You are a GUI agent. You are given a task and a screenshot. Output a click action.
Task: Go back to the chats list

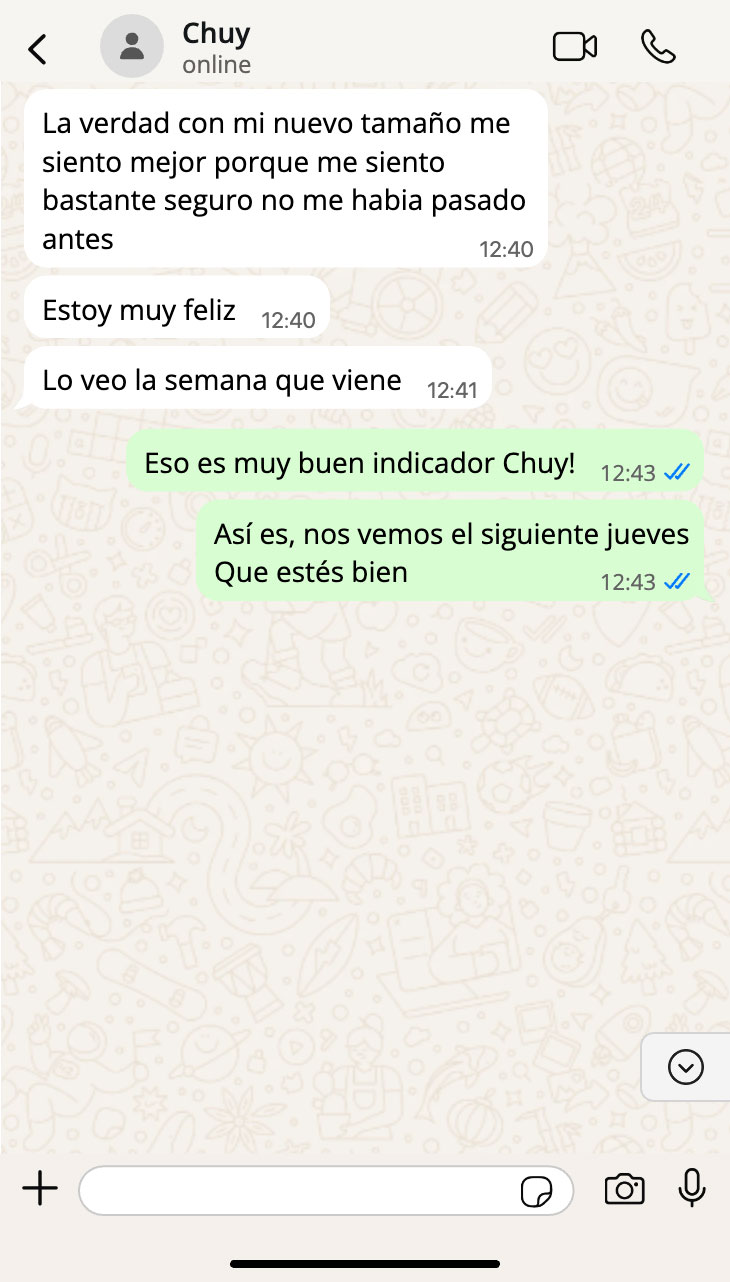[x=38, y=48]
